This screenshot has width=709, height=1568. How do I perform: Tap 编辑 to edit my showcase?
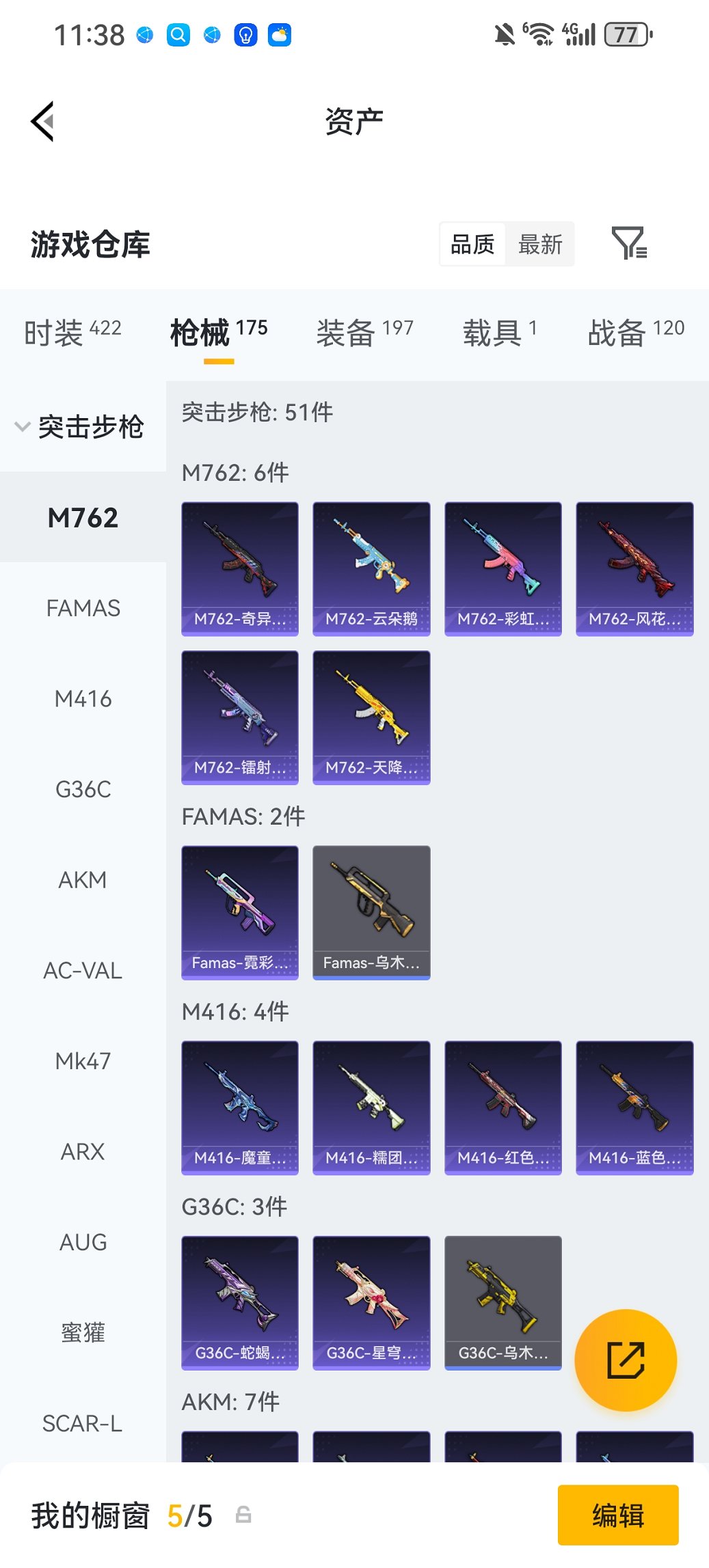tap(618, 1515)
